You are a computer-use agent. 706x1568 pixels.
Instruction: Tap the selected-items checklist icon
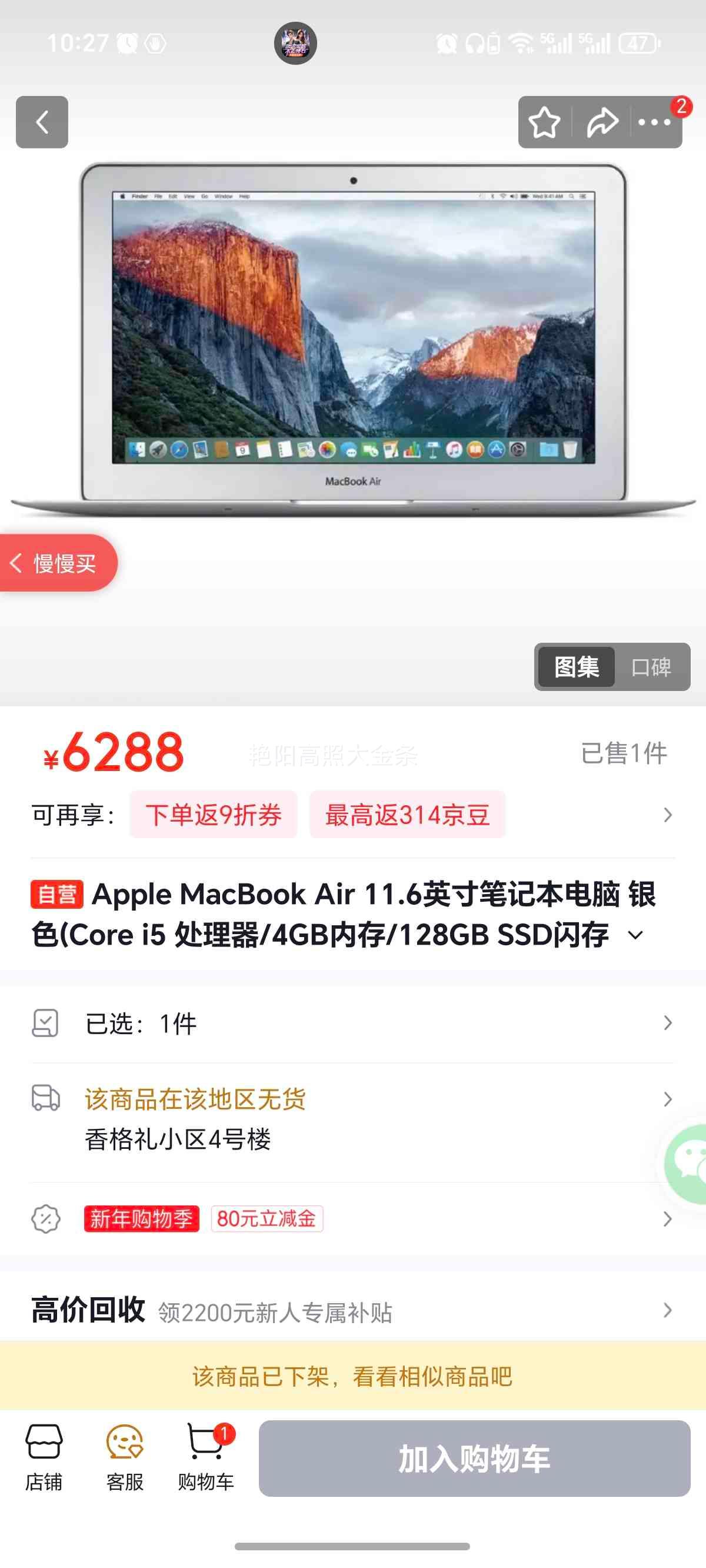(45, 1022)
